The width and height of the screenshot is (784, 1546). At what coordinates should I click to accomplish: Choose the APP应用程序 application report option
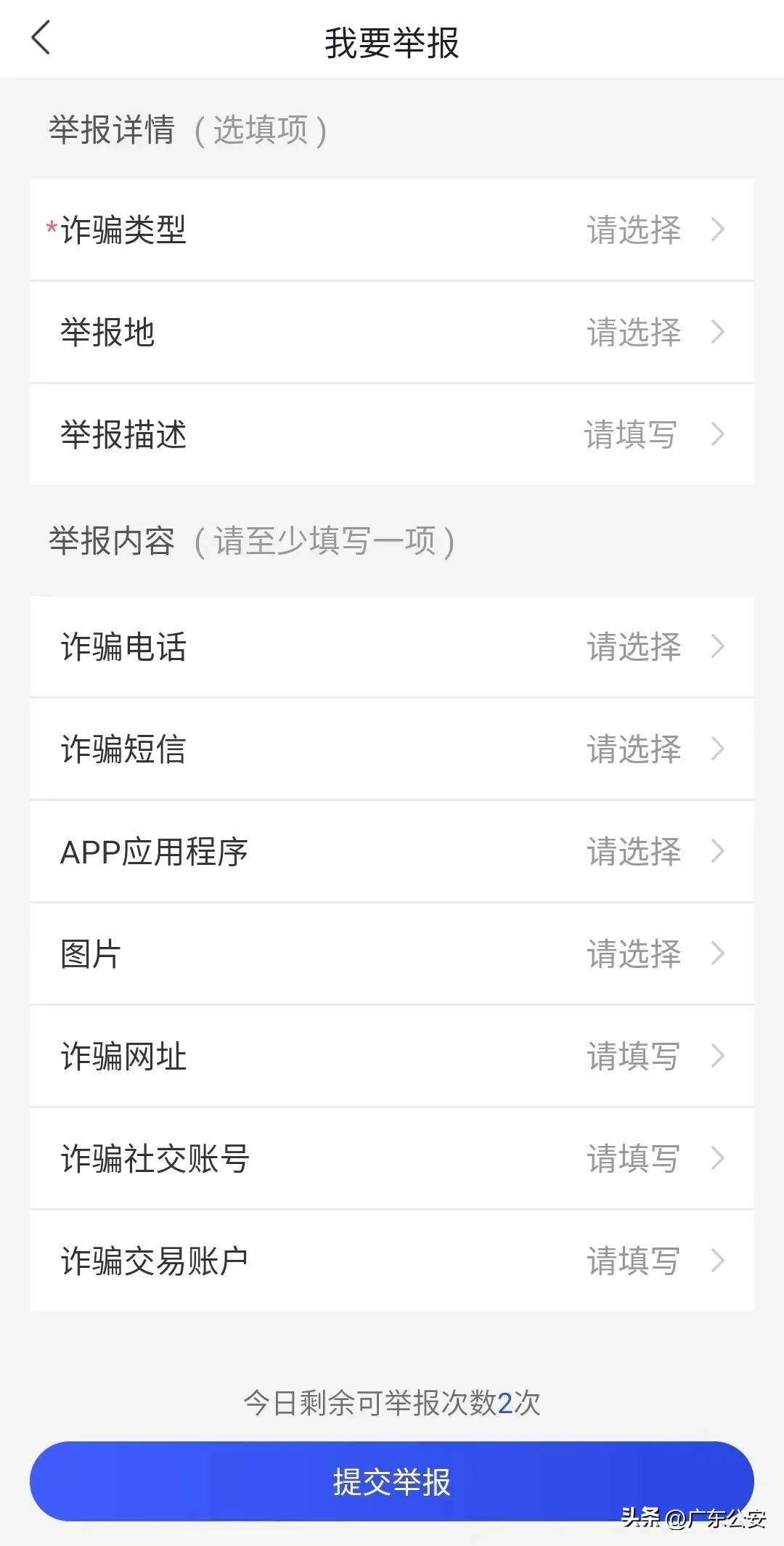392,852
